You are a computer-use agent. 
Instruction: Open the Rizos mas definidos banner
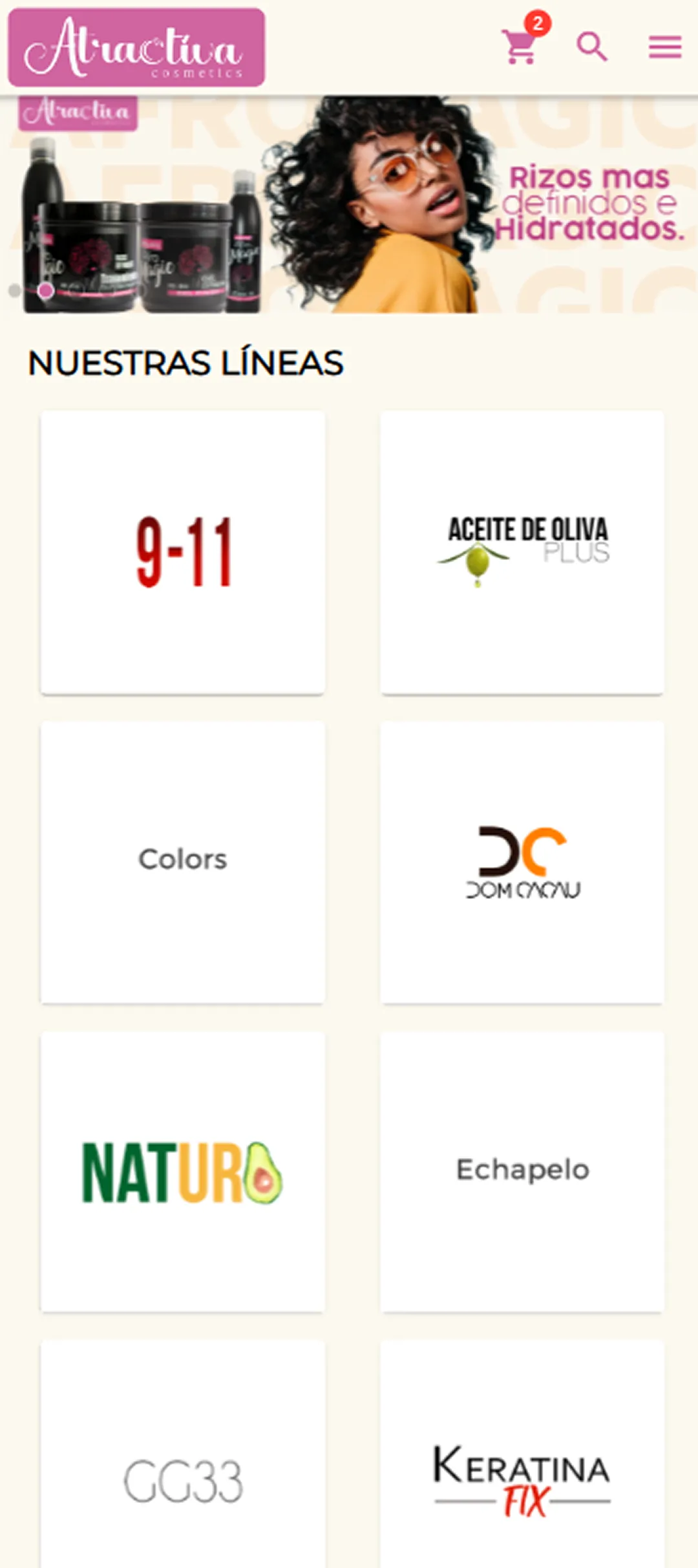(349, 204)
